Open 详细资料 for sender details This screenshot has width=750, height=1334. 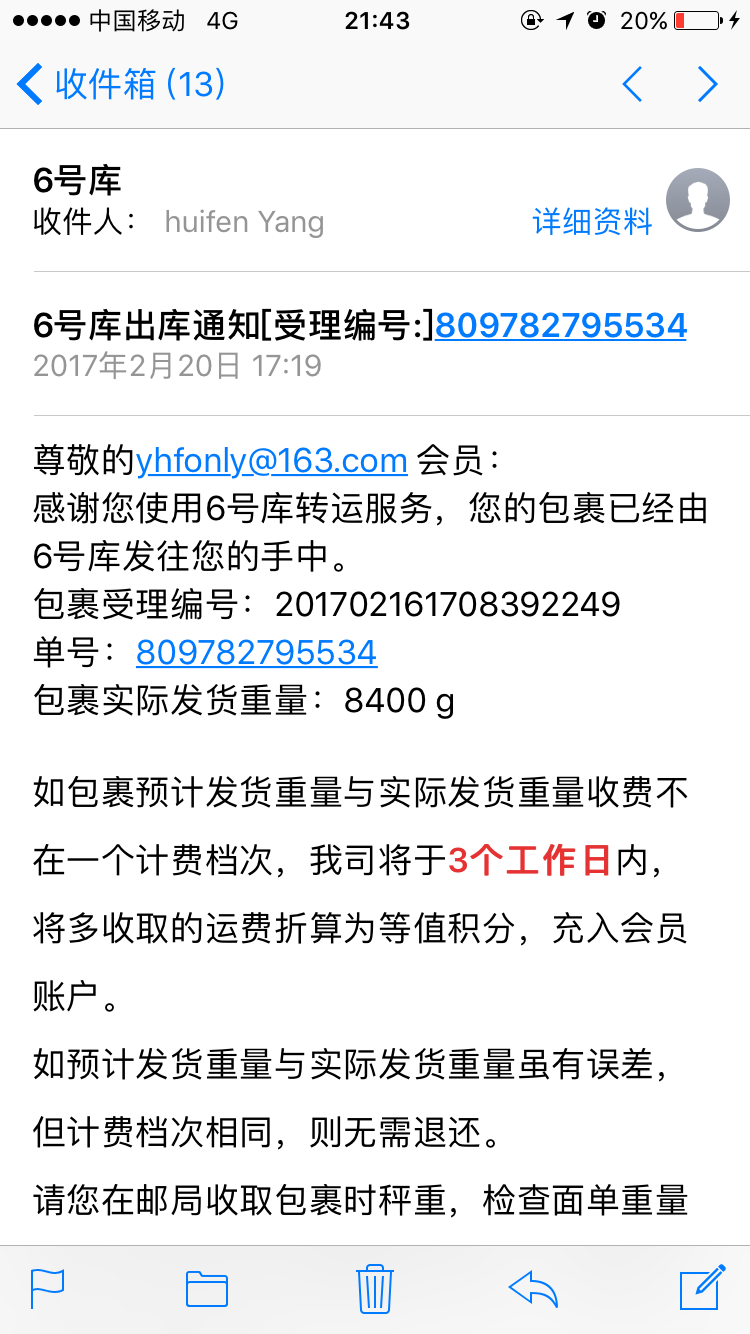coord(592,221)
